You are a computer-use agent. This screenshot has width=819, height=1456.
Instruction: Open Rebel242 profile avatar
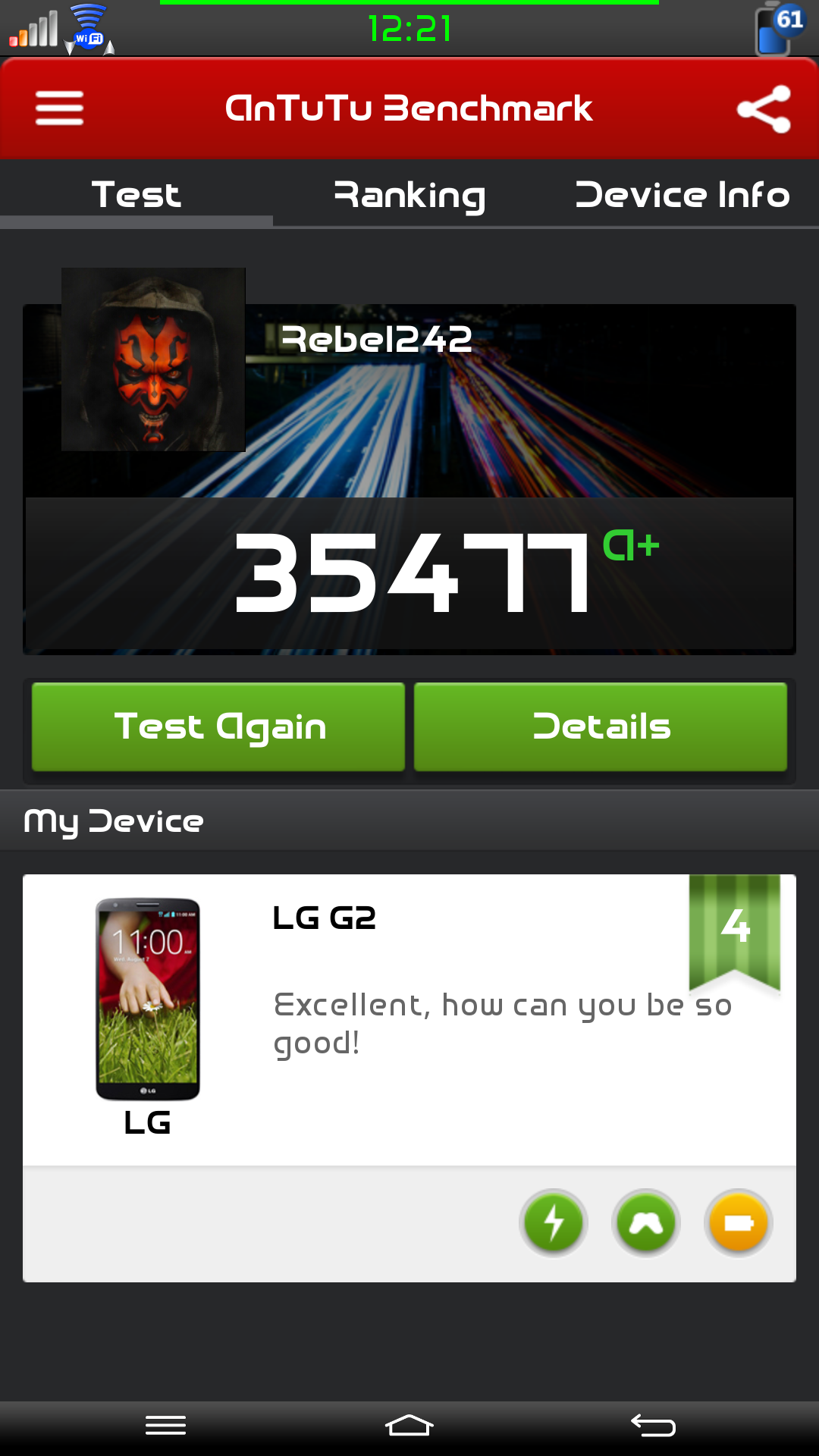click(x=153, y=359)
